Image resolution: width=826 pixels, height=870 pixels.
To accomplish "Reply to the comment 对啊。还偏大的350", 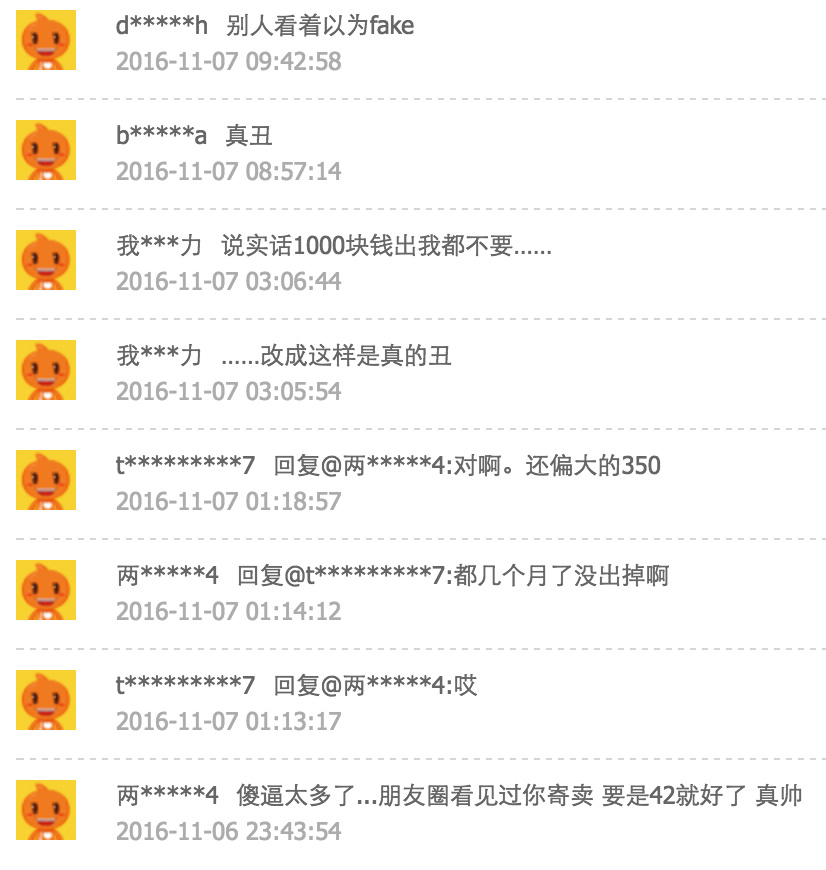I will tap(466, 466).
